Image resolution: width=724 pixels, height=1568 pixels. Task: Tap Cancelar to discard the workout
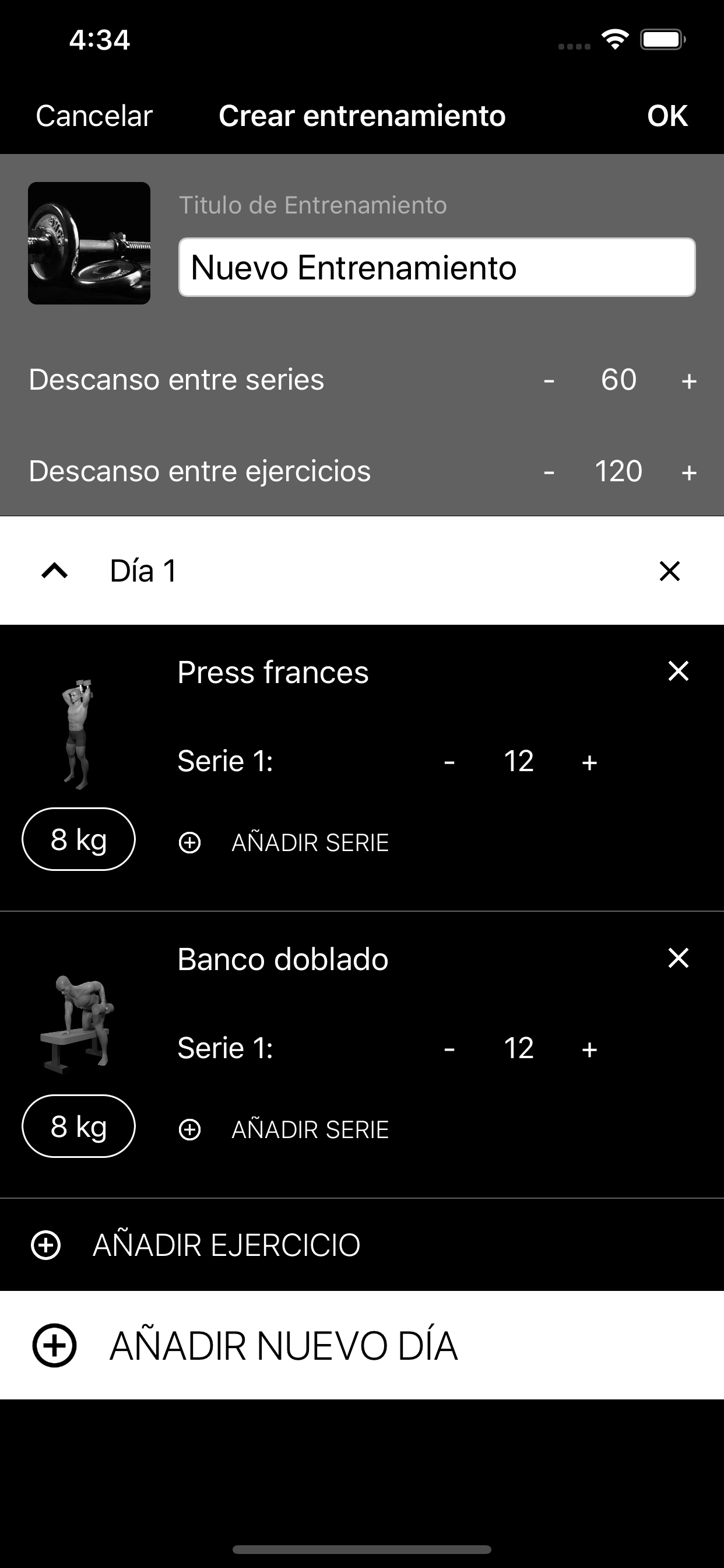[x=94, y=116]
